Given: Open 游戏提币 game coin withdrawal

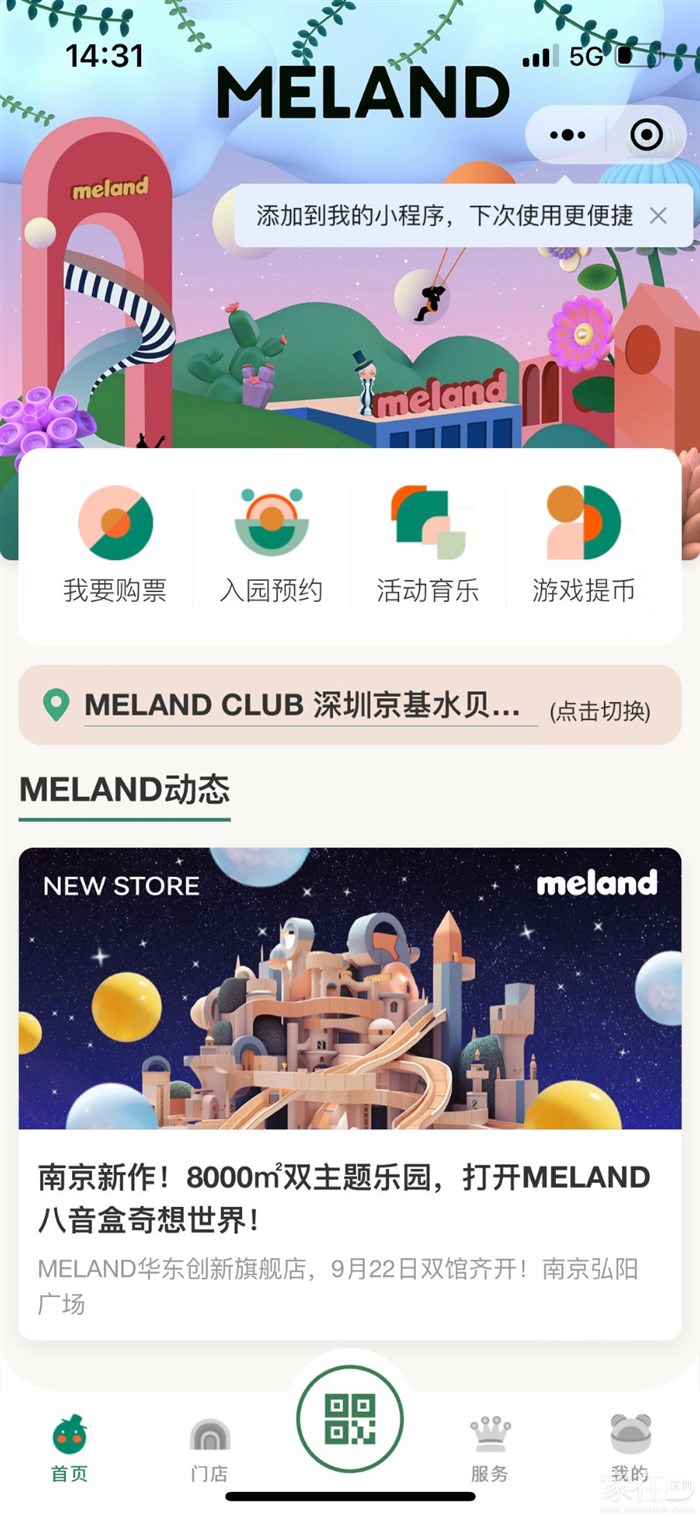Looking at the screenshot, I should [583, 545].
